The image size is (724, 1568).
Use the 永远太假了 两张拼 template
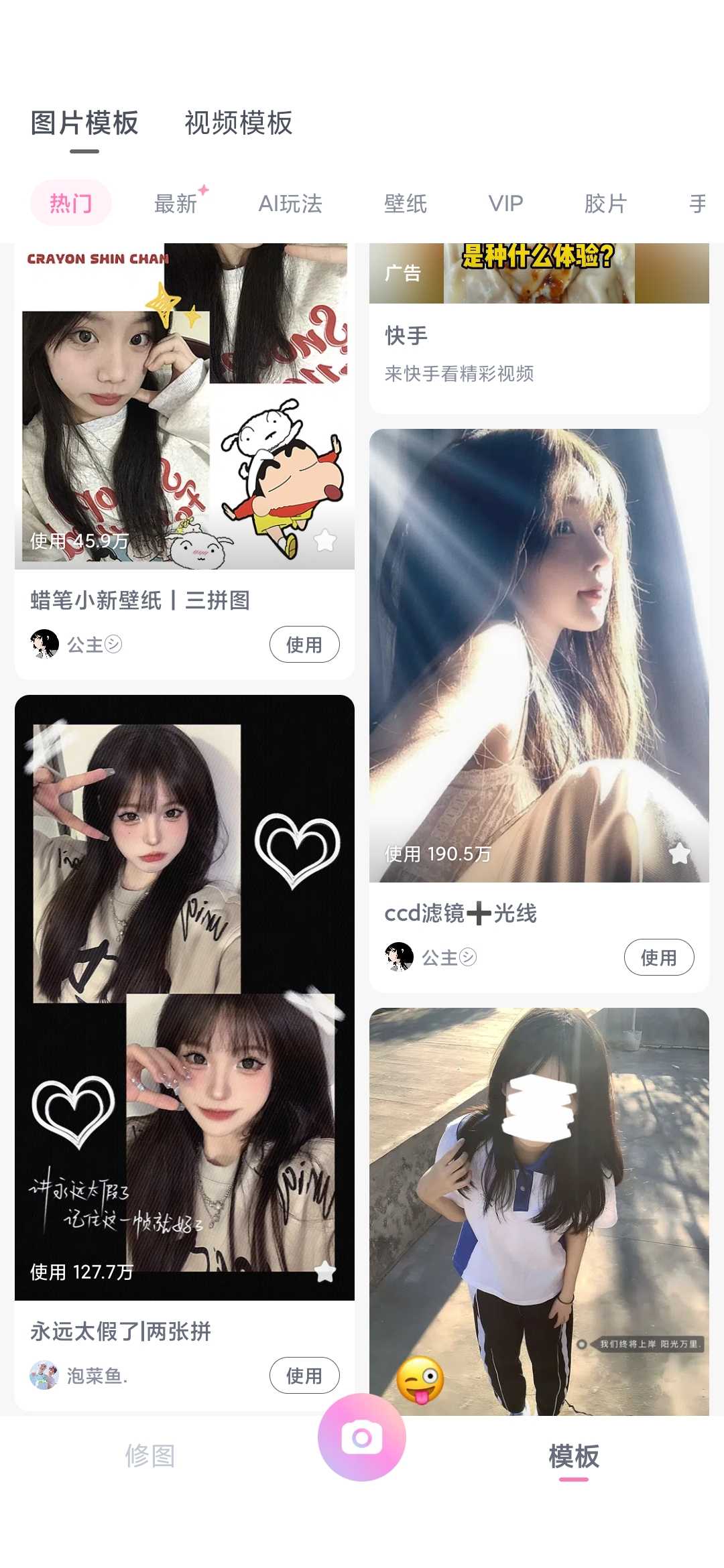coord(304,1376)
